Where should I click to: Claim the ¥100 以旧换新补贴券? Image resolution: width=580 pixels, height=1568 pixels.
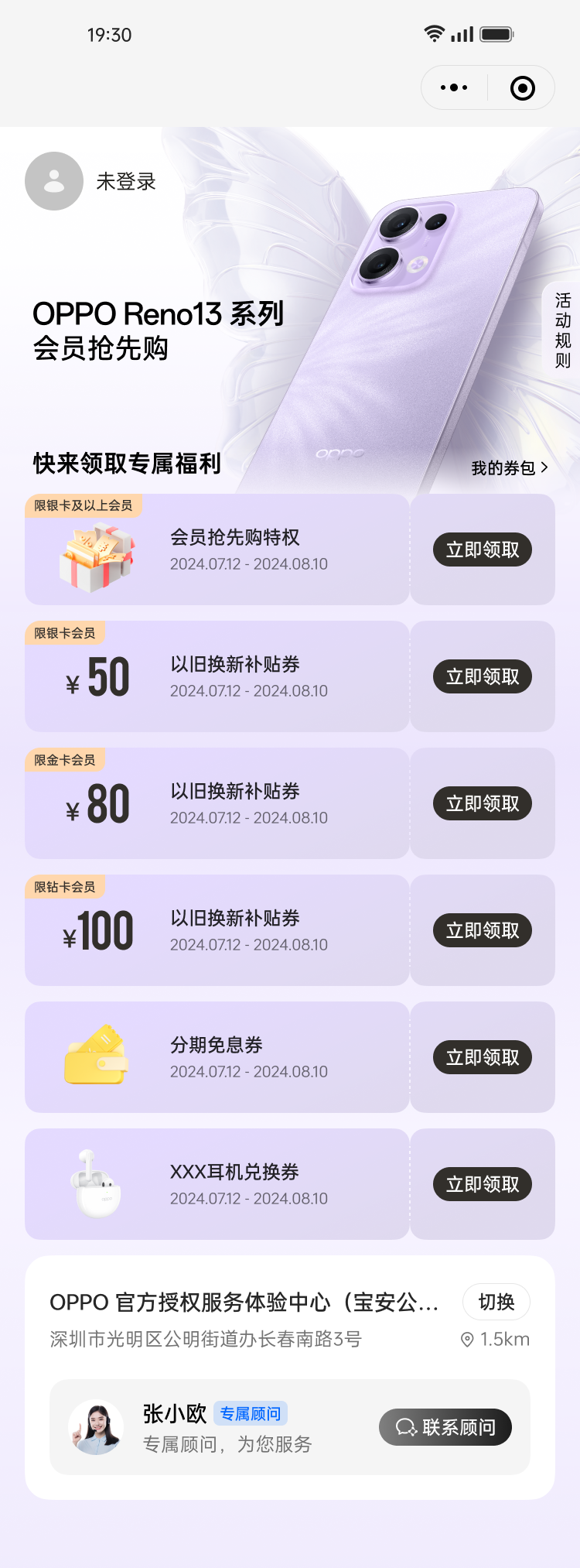483,930
